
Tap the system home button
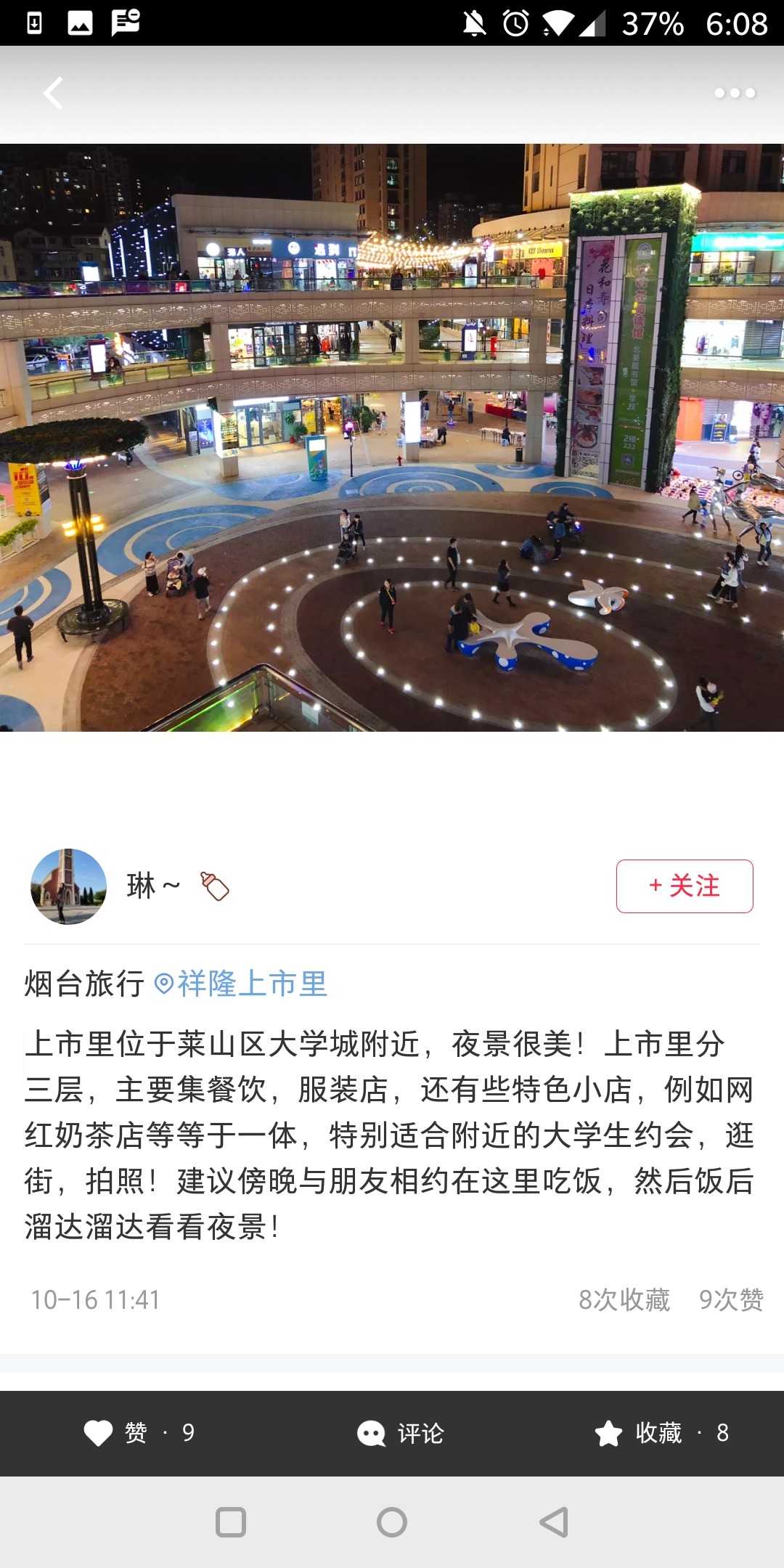point(392,1522)
